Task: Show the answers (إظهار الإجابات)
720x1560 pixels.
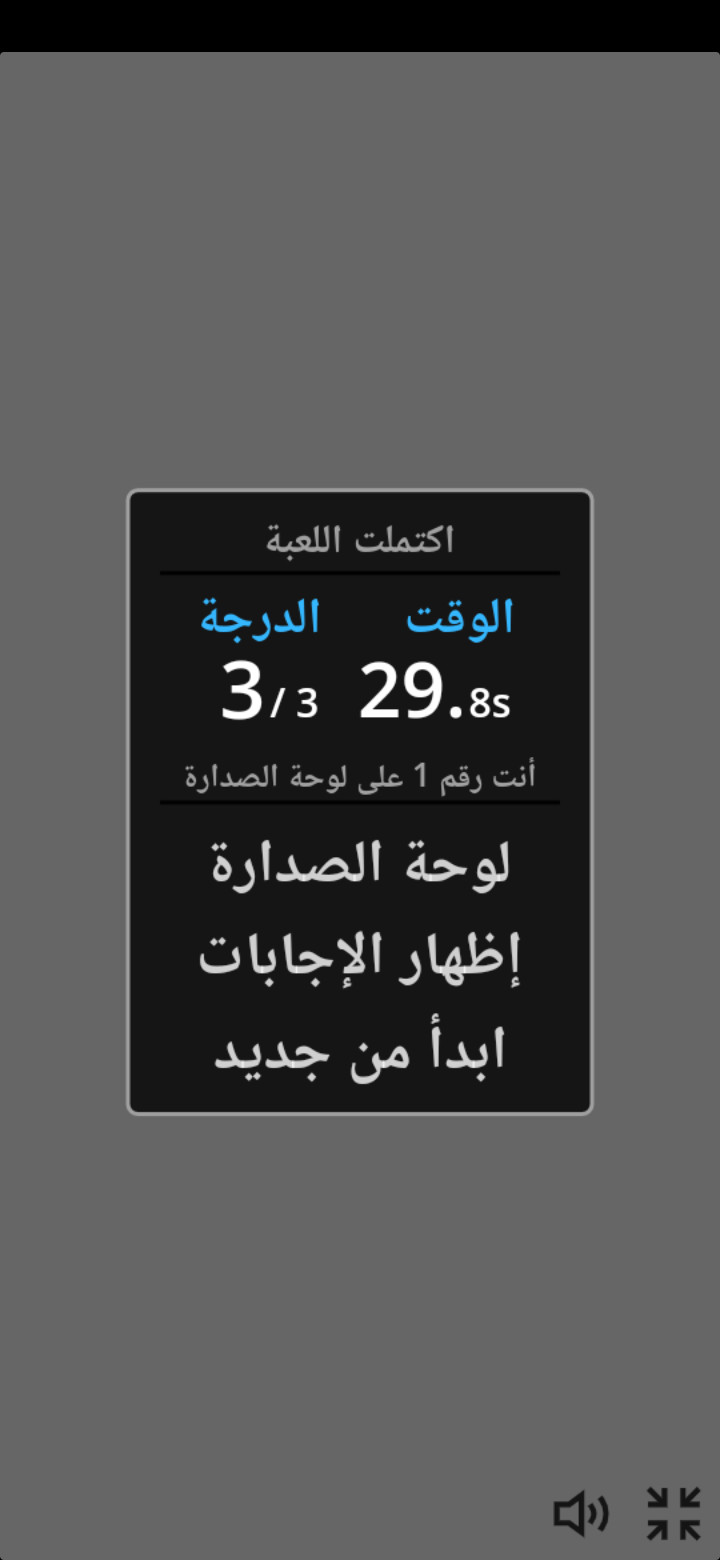Action: pos(360,957)
